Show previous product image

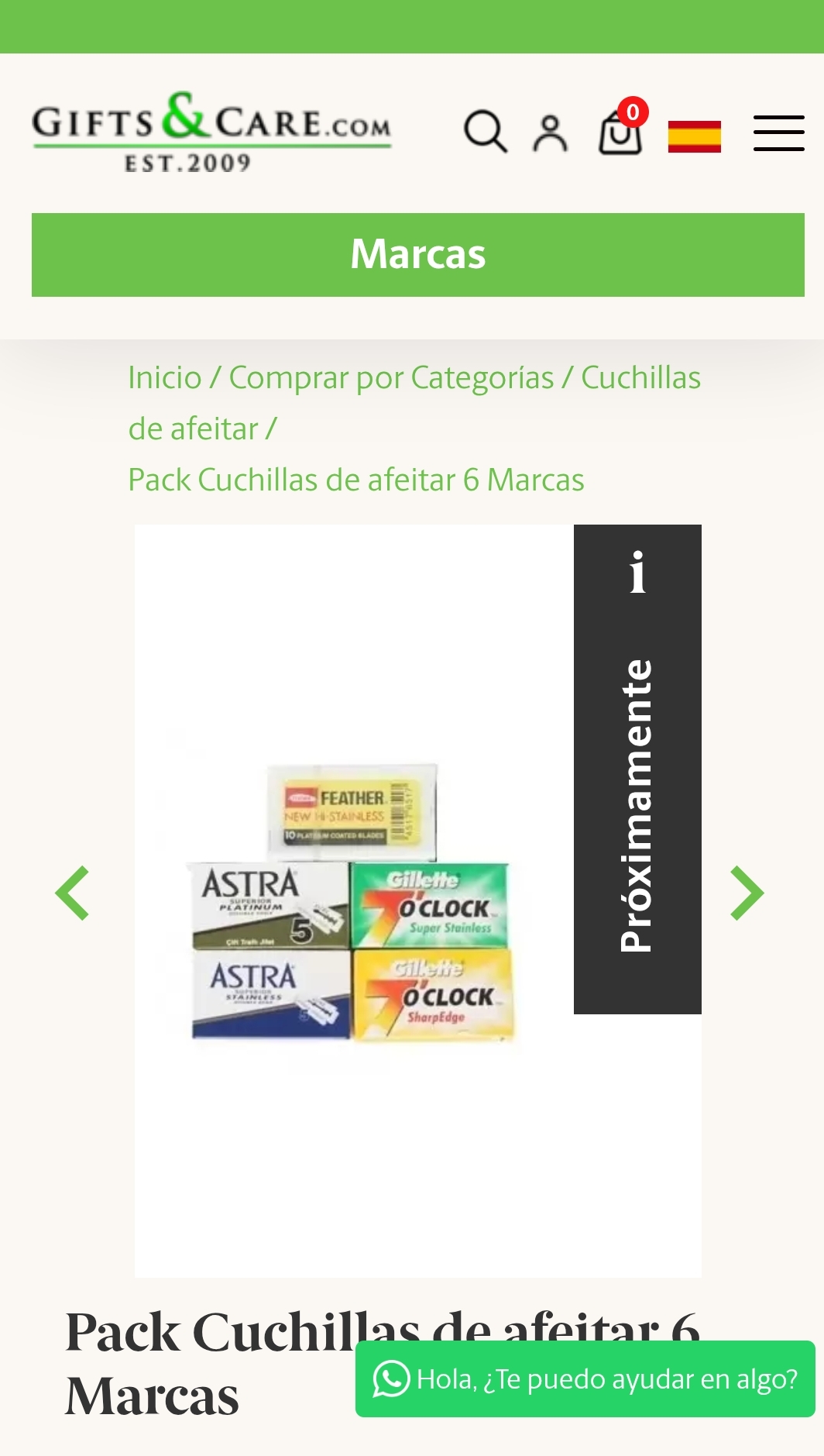click(73, 893)
